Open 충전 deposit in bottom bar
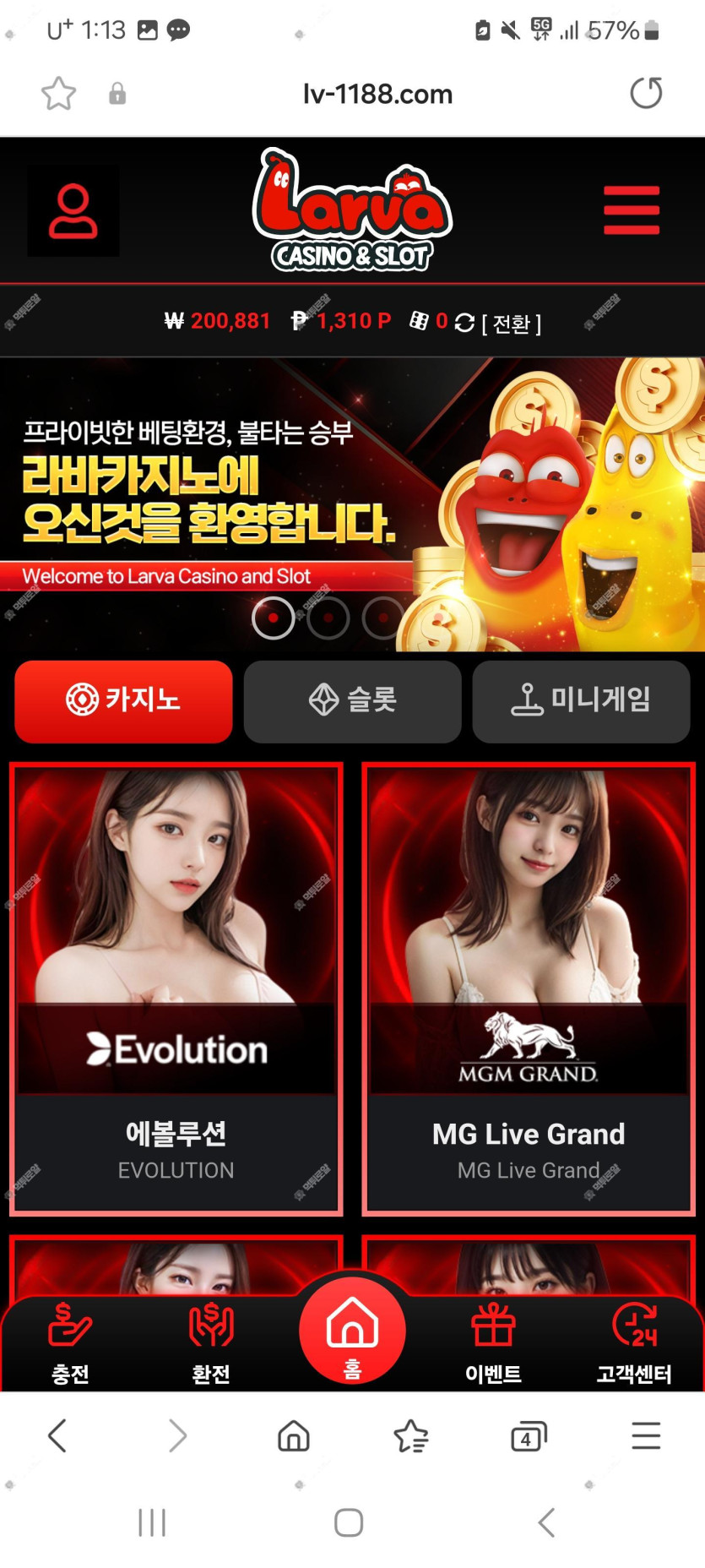The height and width of the screenshot is (1568, 705). (70, 1343)
